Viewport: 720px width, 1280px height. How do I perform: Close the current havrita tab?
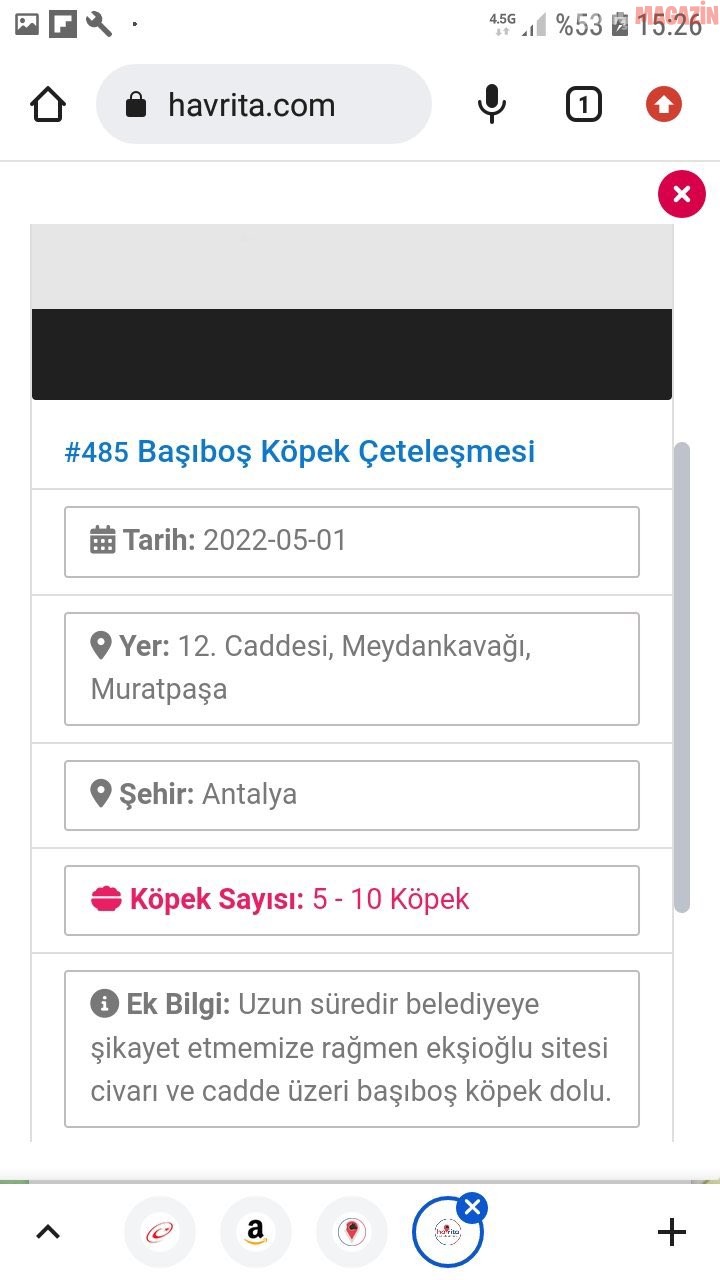coord(472,1208)
